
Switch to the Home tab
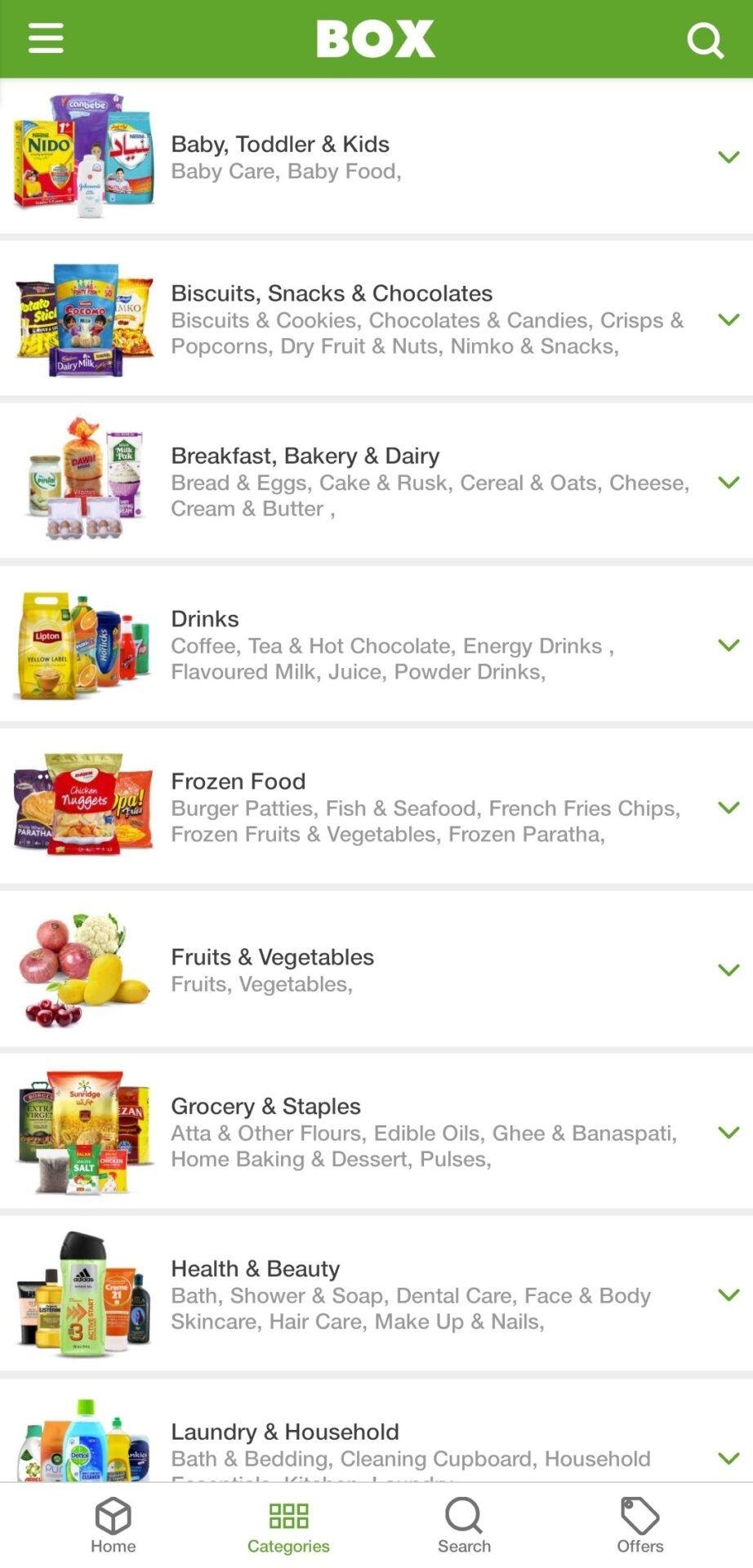113,1525
